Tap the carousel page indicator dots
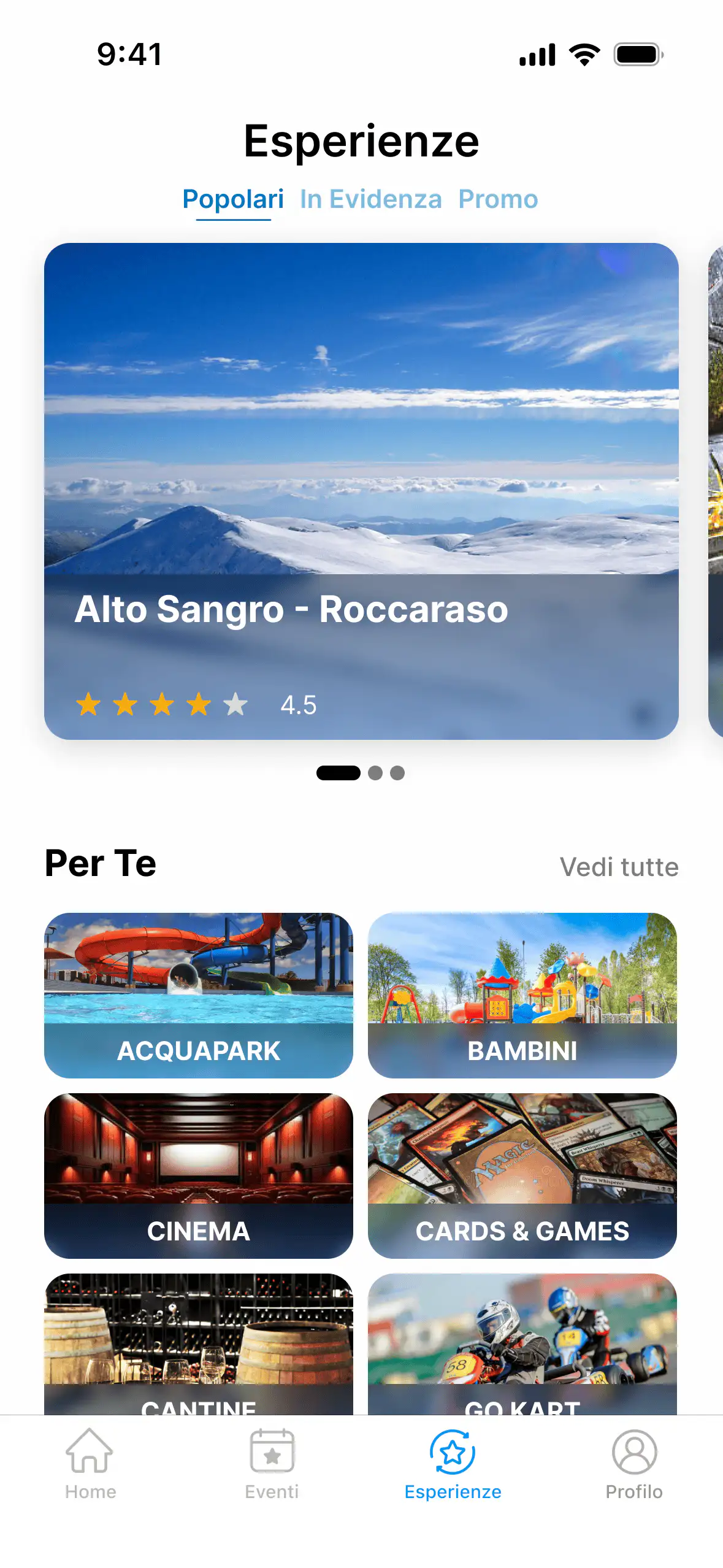 pos(361,773)
